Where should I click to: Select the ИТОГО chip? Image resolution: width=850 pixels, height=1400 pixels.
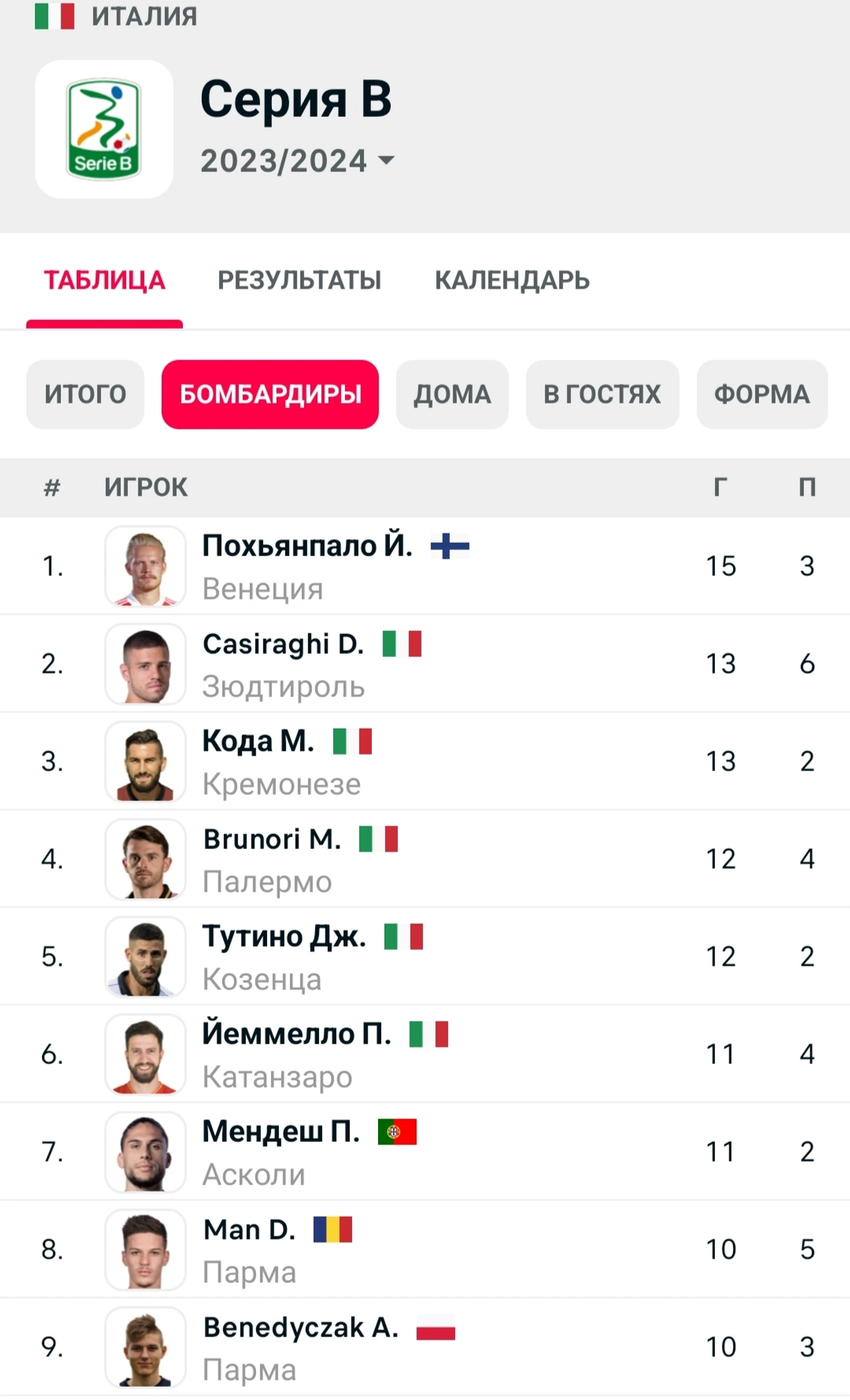[x=85, y=394]
